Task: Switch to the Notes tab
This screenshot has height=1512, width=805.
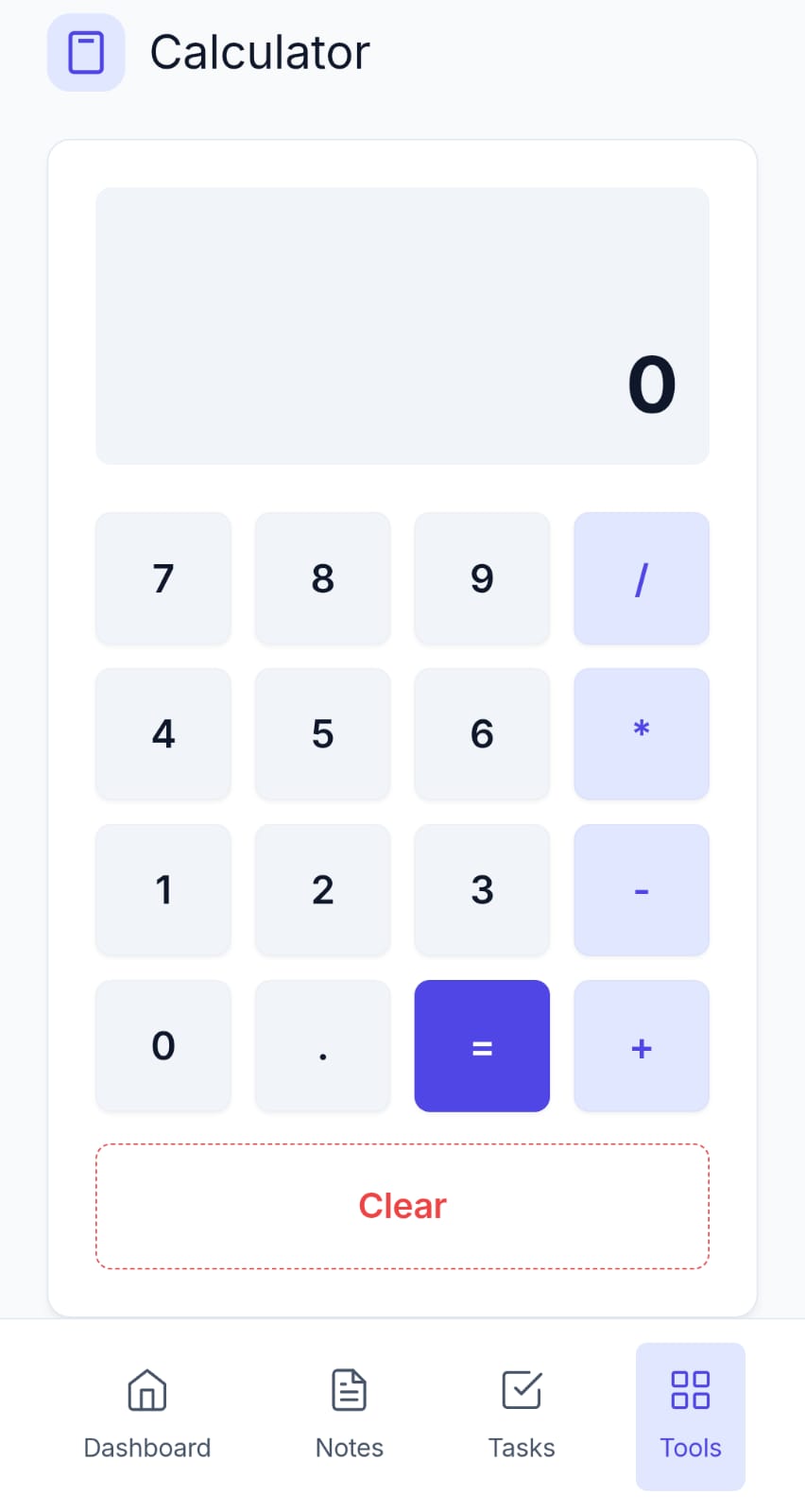Action: click(349, 1417)
